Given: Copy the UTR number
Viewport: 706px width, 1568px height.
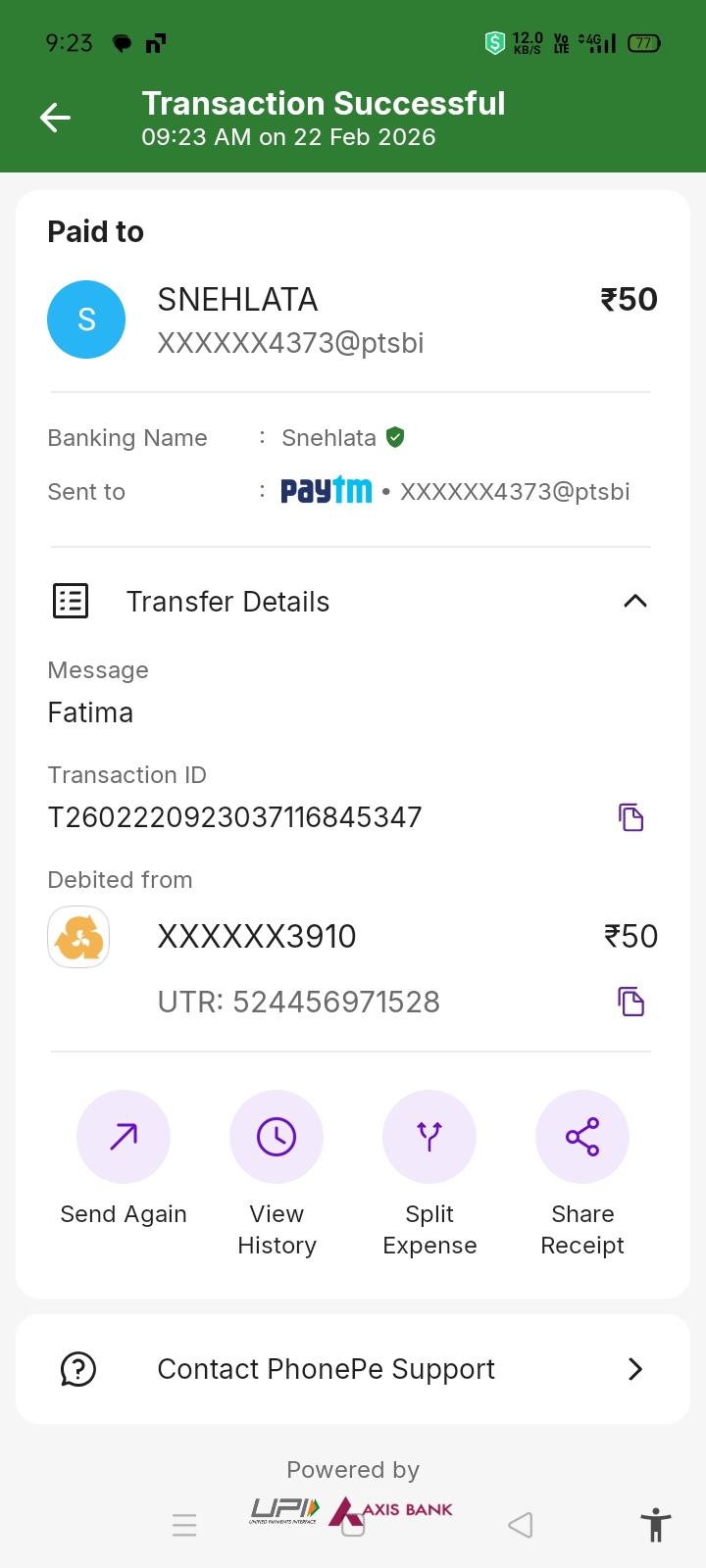Looking at the screenshot, I should 630,1002.
